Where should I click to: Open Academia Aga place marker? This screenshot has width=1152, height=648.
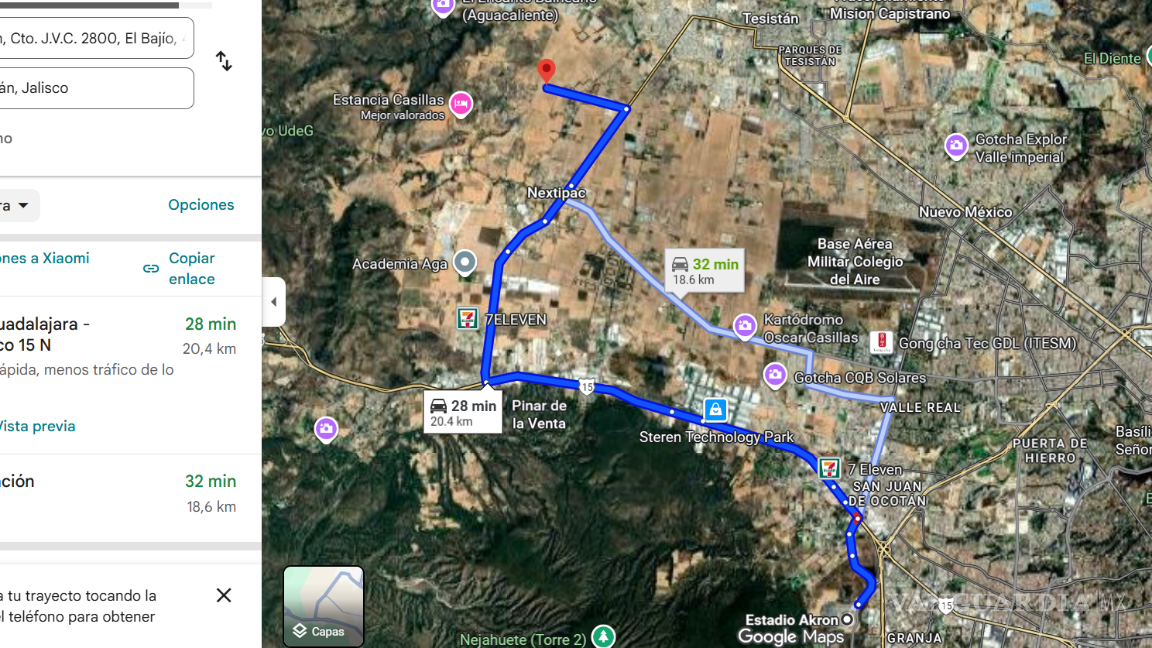click(x=464, y=263)
